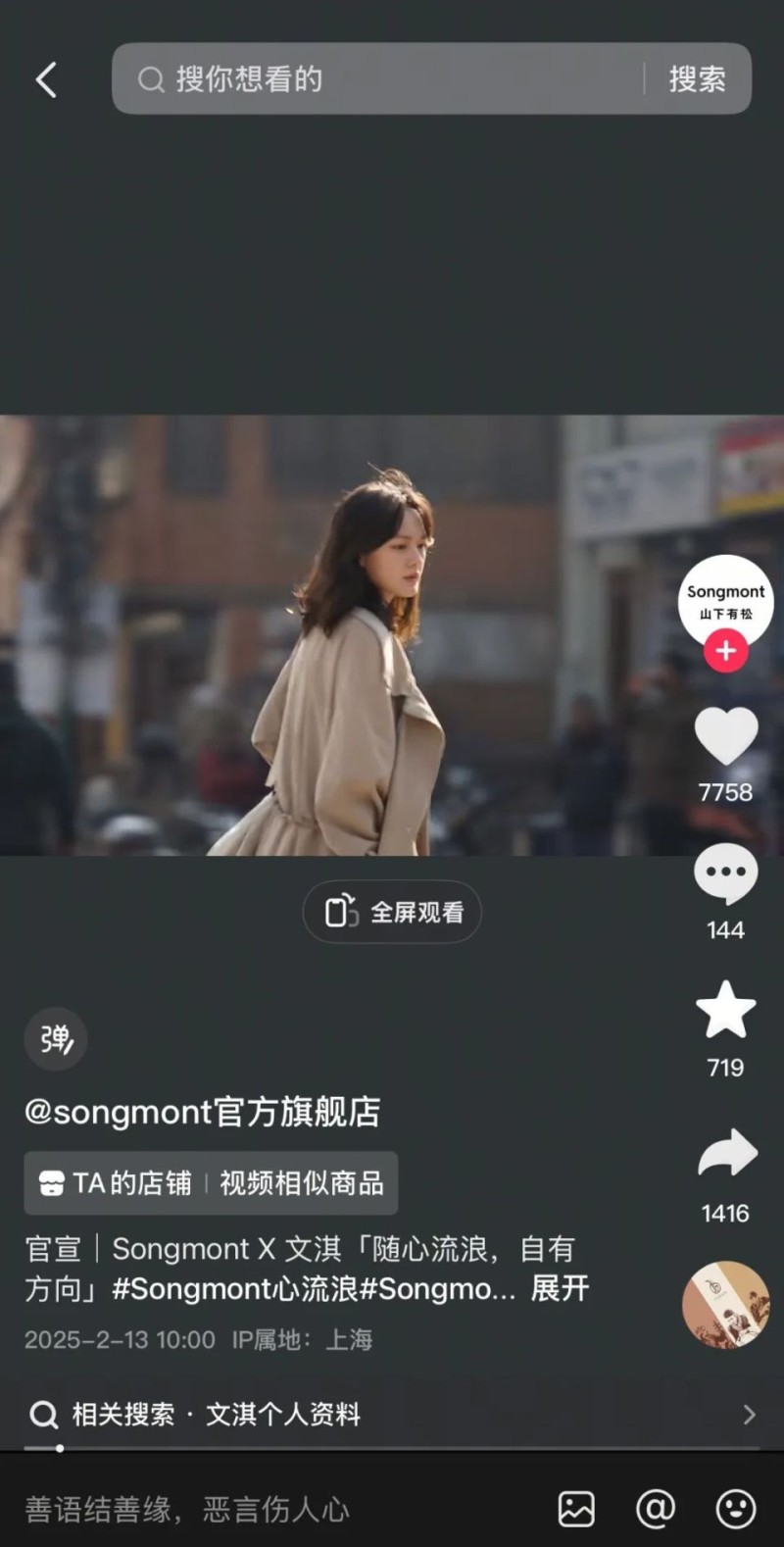This screenshot has height=1547, width=784.
Task: Add video to favorites with star
Action: coord(725,1011)
